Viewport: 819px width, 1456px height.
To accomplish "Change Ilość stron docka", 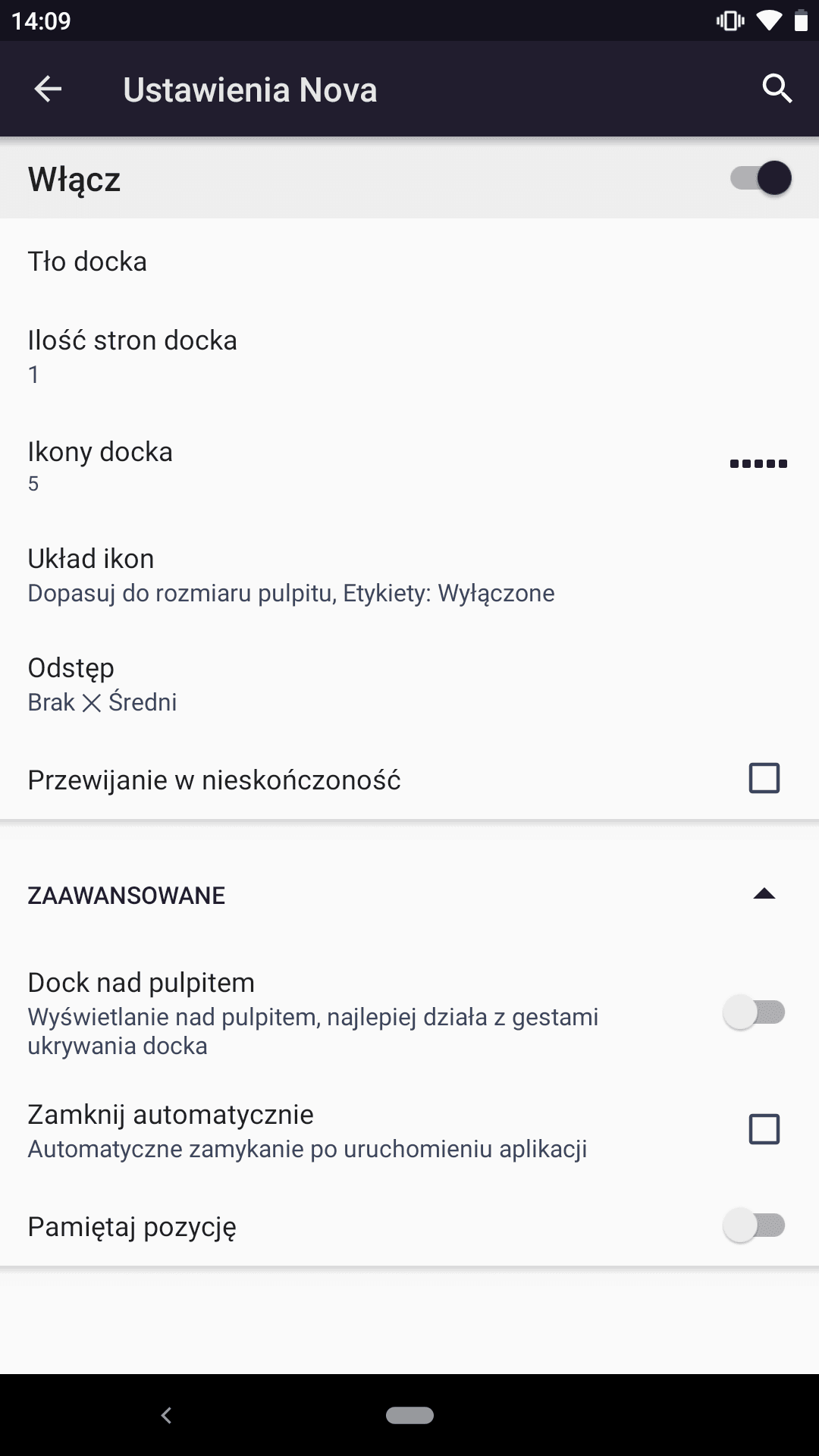I will pyautogui.click(x=409, y=356).
